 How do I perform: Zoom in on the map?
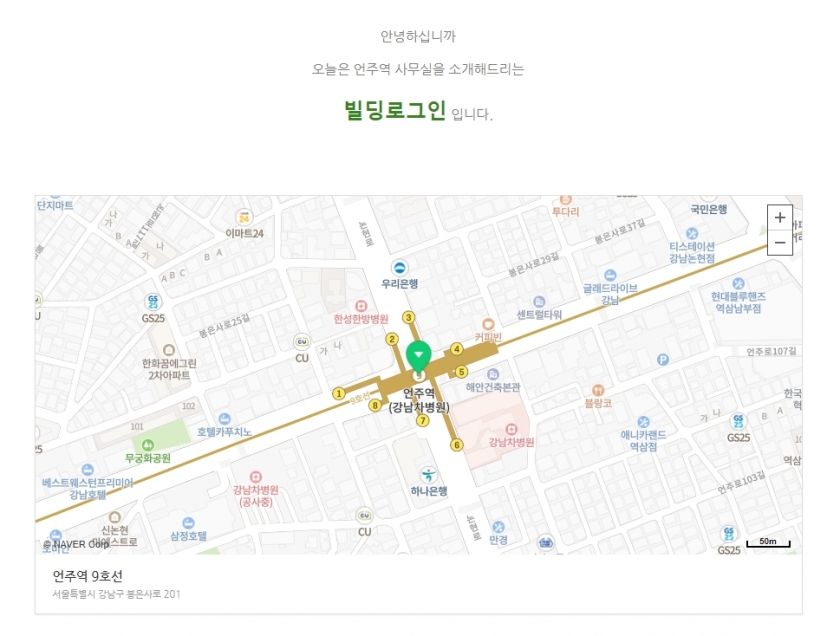click(x=780, y=218)
